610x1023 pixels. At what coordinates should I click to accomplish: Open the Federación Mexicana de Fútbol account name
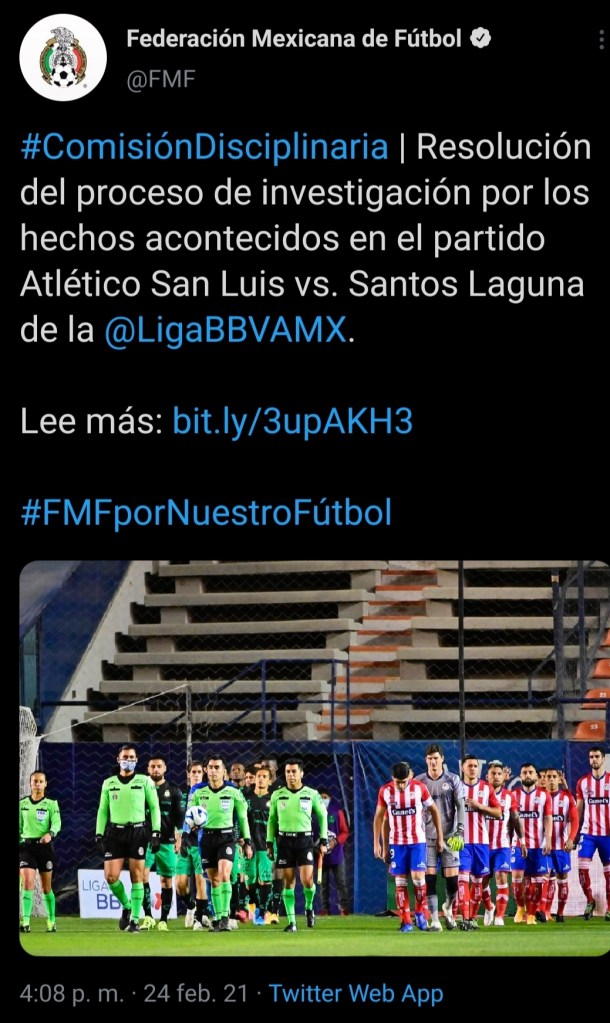pyautogui.click(x=294, y=40)
